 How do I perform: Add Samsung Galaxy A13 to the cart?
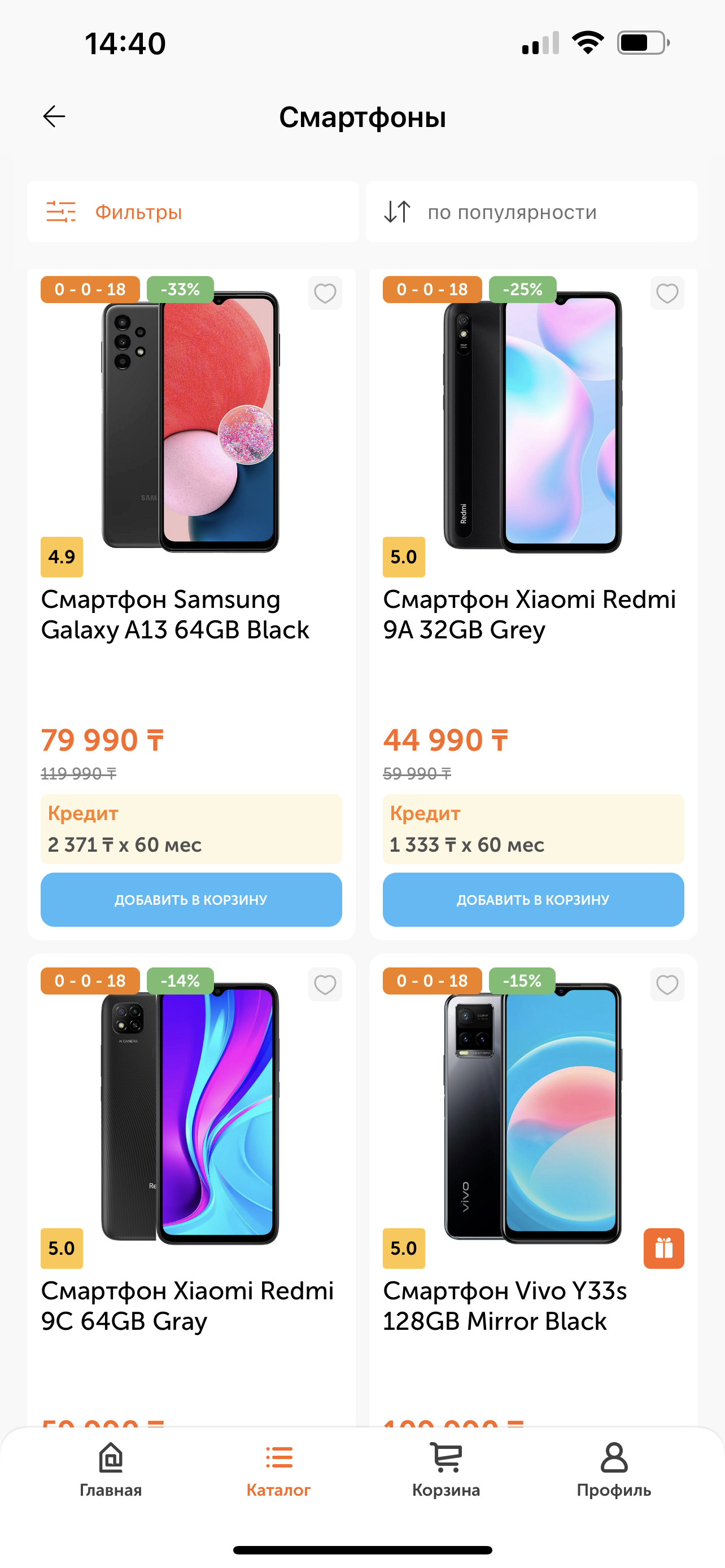pos(191,900)
